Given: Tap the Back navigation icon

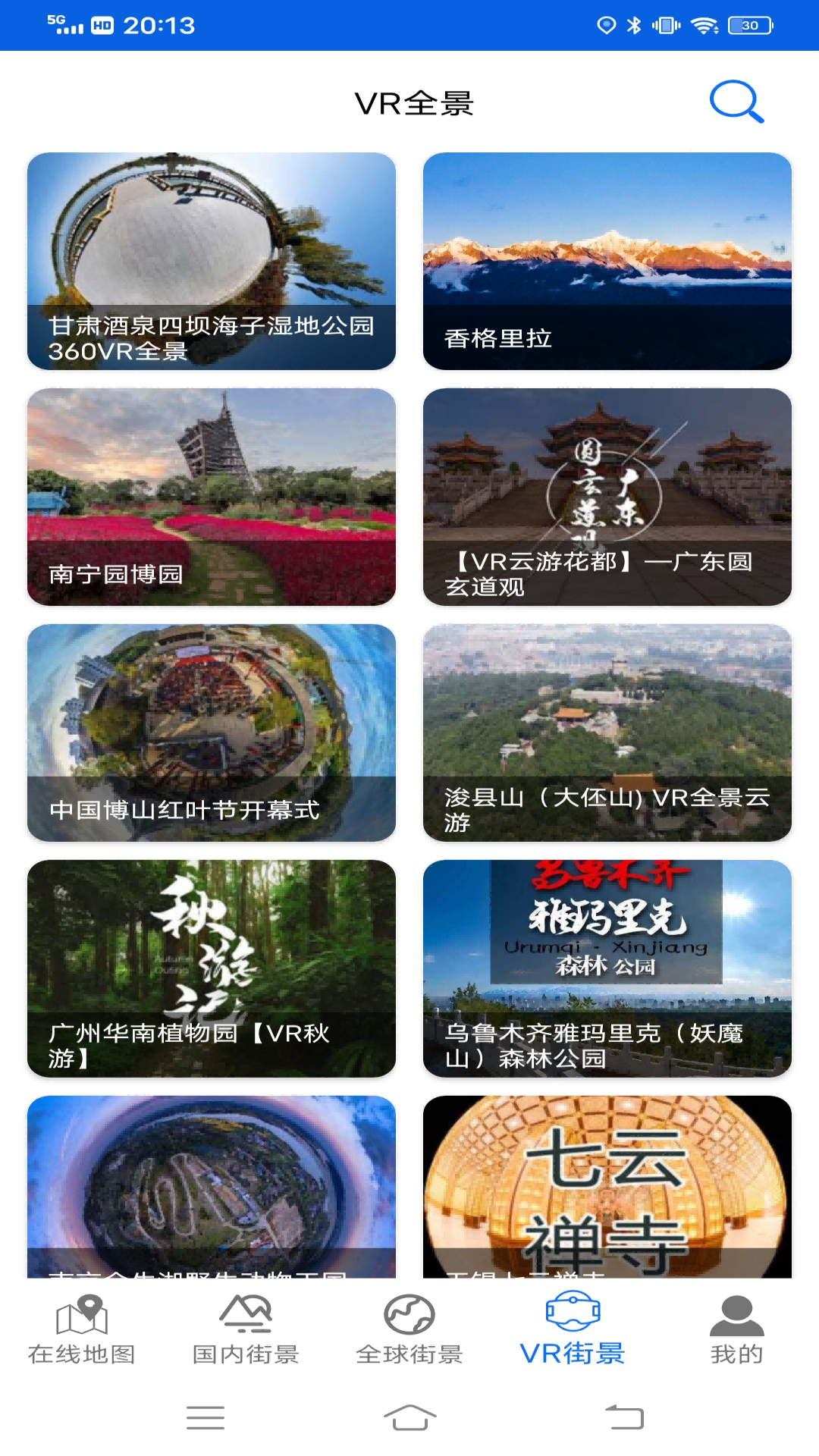Looking at the screenshot, I should coord(623,1417).
